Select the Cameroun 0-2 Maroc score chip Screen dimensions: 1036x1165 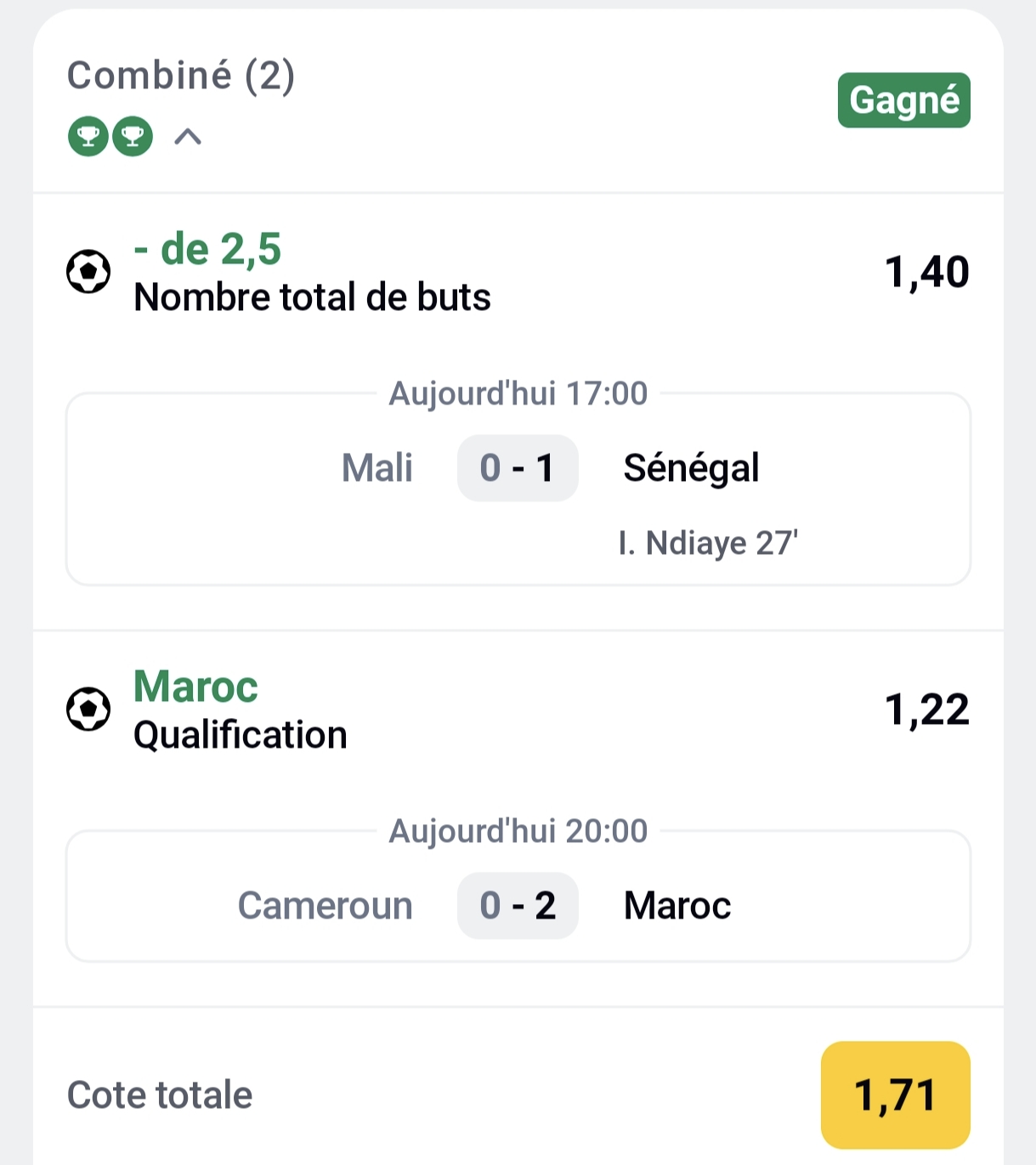click(517, 905)
